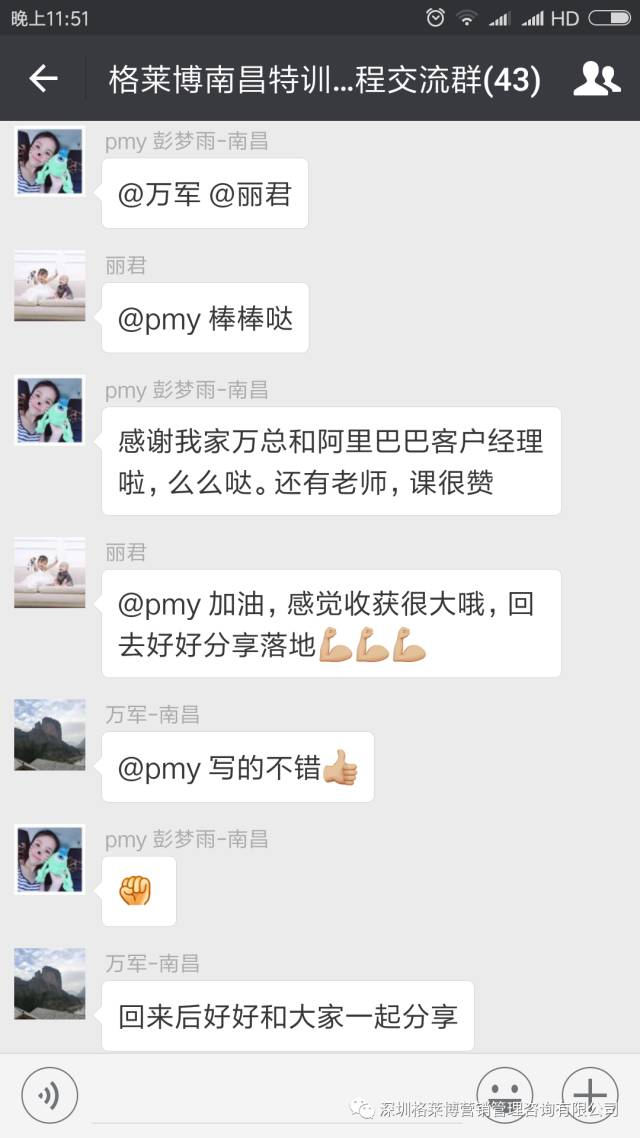
Task: Go back from the group chat
Action: (43, 79)
